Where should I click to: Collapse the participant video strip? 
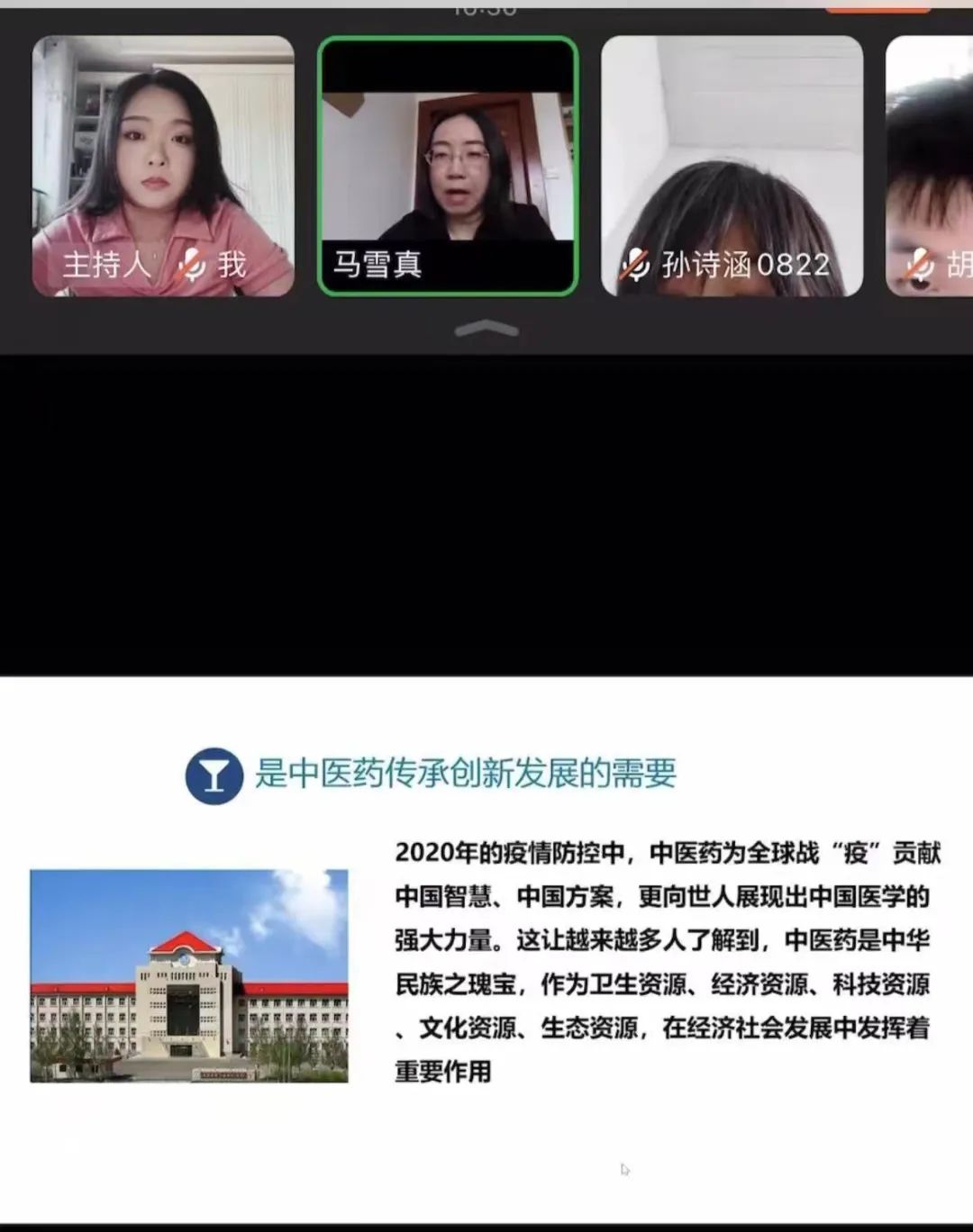pos(486,329)
